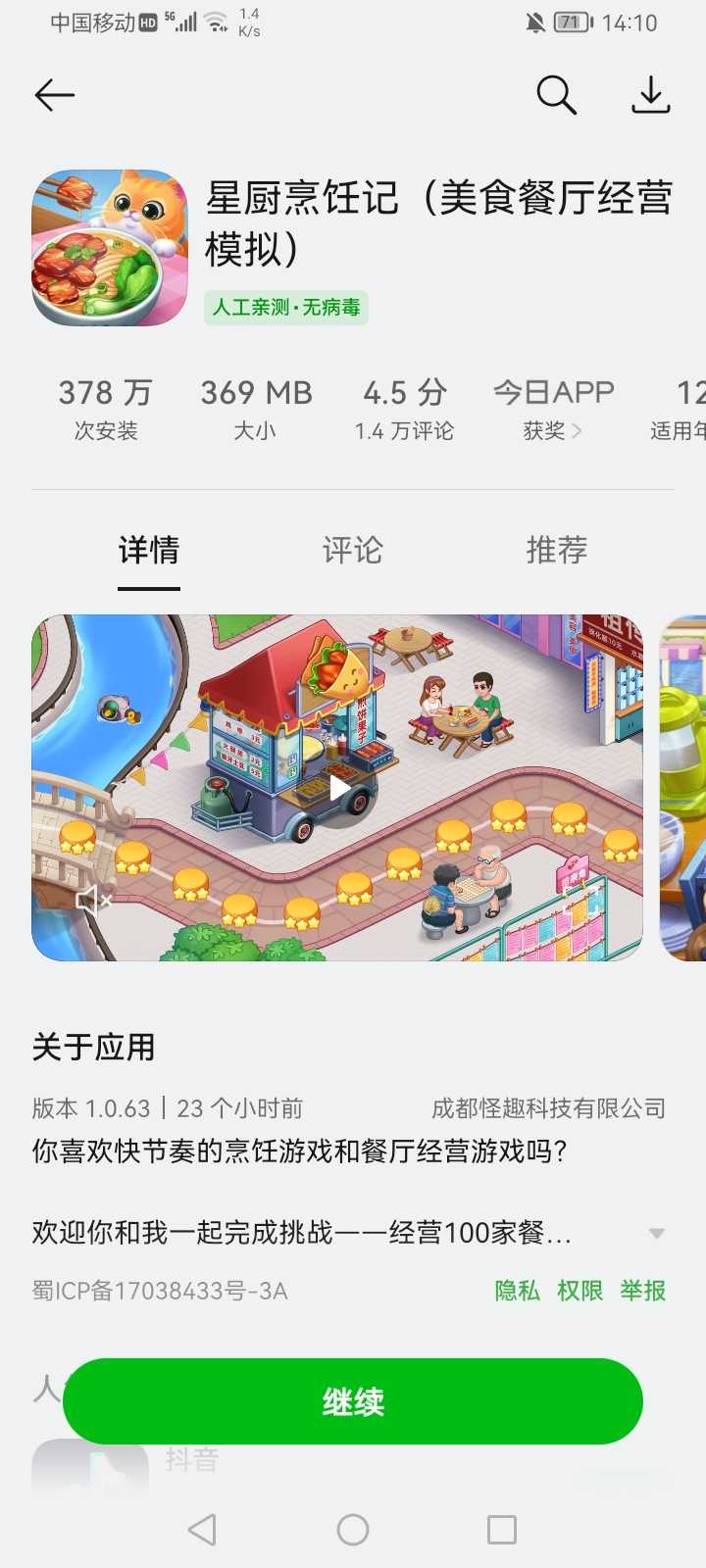Go to the system home screen
706x1568 pixels.
point(353,1530)
